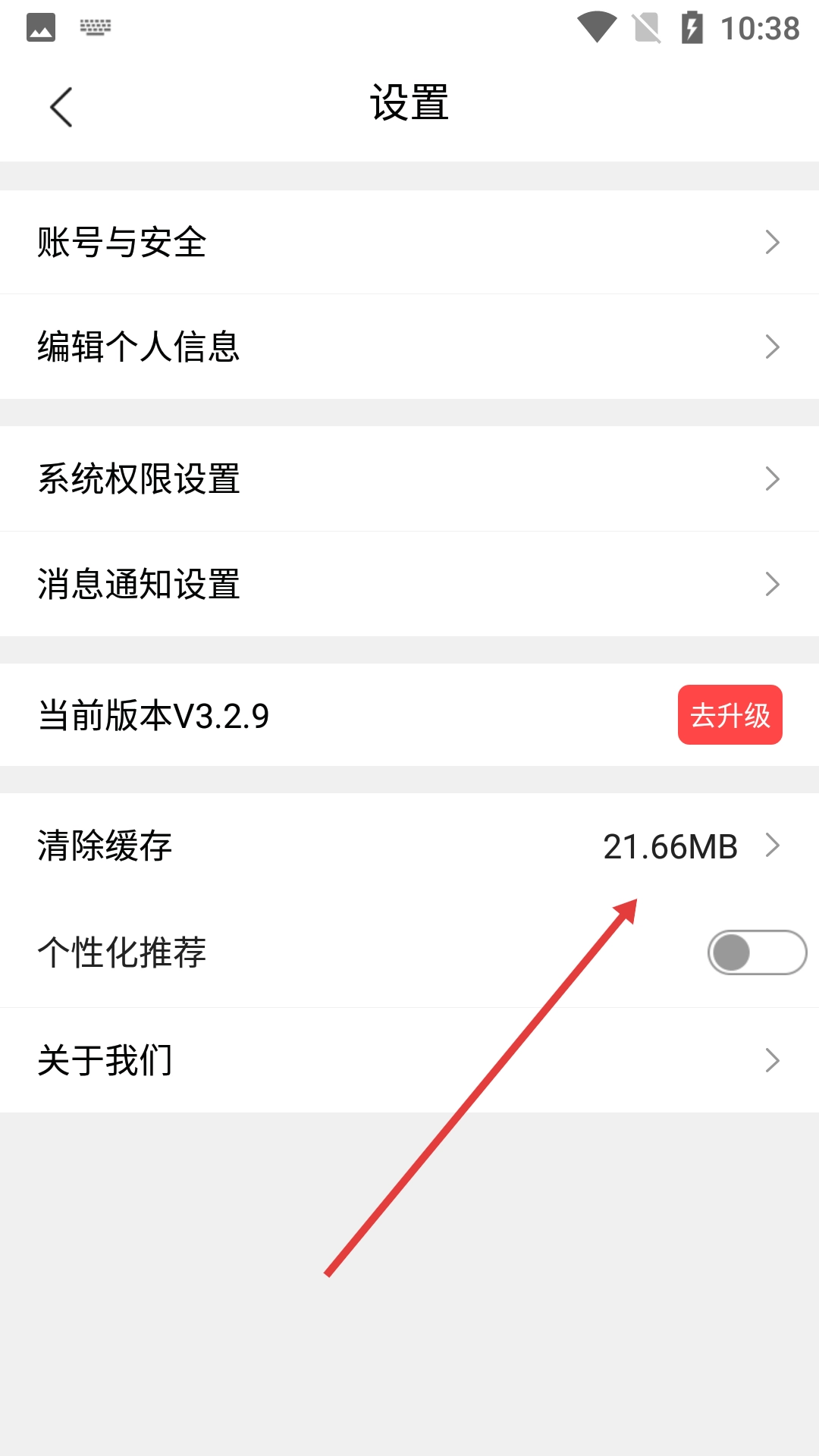Open 编辑个人信息
This screenshot has width=819, height=1456.
pos(409,347)
